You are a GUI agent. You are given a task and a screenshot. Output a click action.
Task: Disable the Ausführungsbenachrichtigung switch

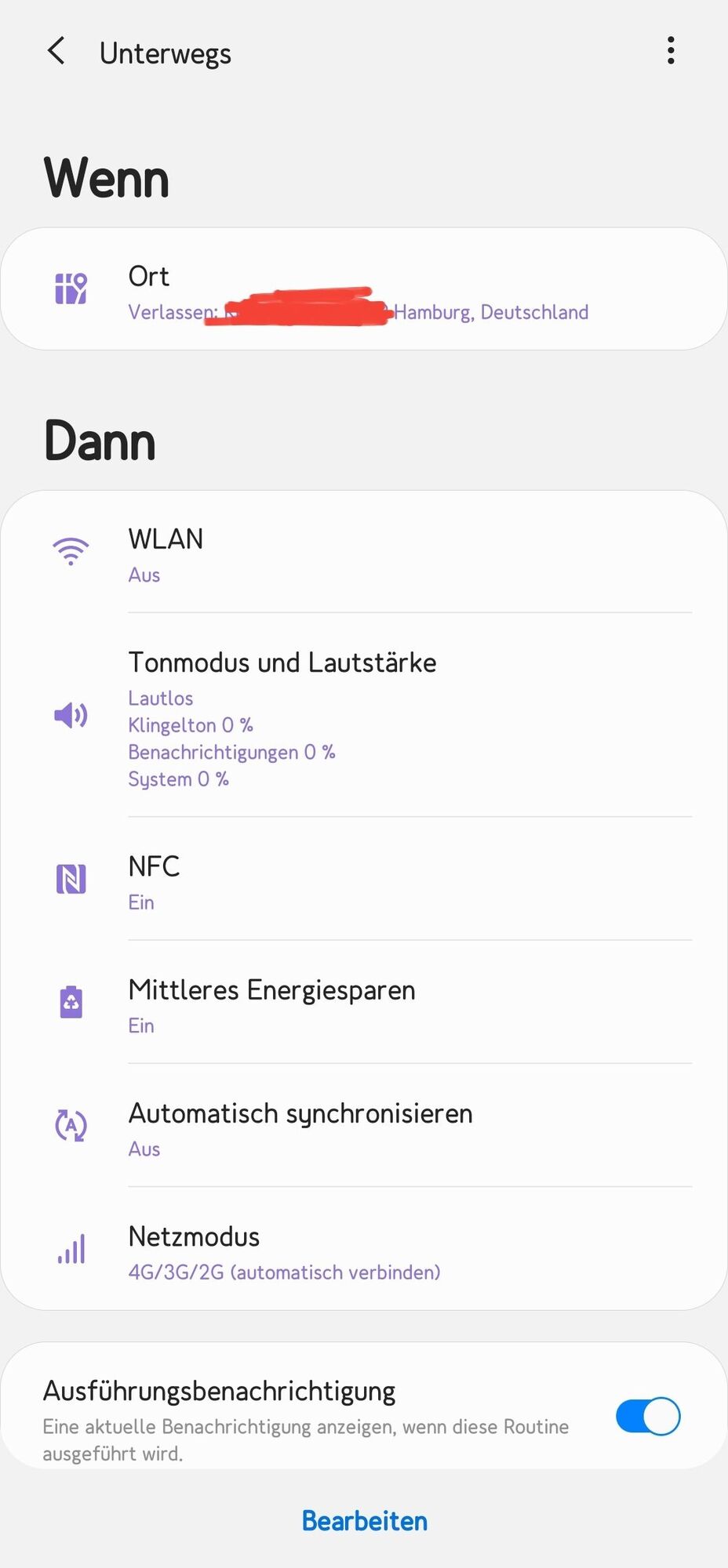[x=648, y=1416]
